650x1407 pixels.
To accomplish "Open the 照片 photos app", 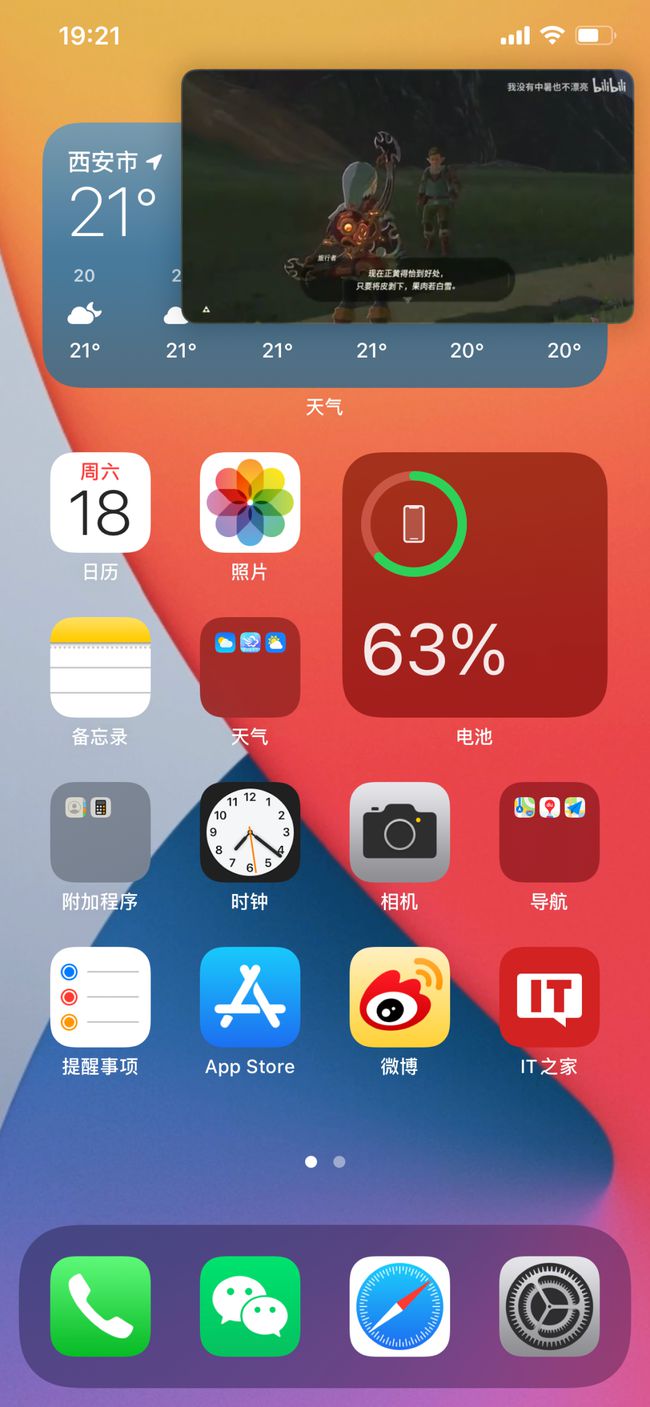I will point(250,503).
